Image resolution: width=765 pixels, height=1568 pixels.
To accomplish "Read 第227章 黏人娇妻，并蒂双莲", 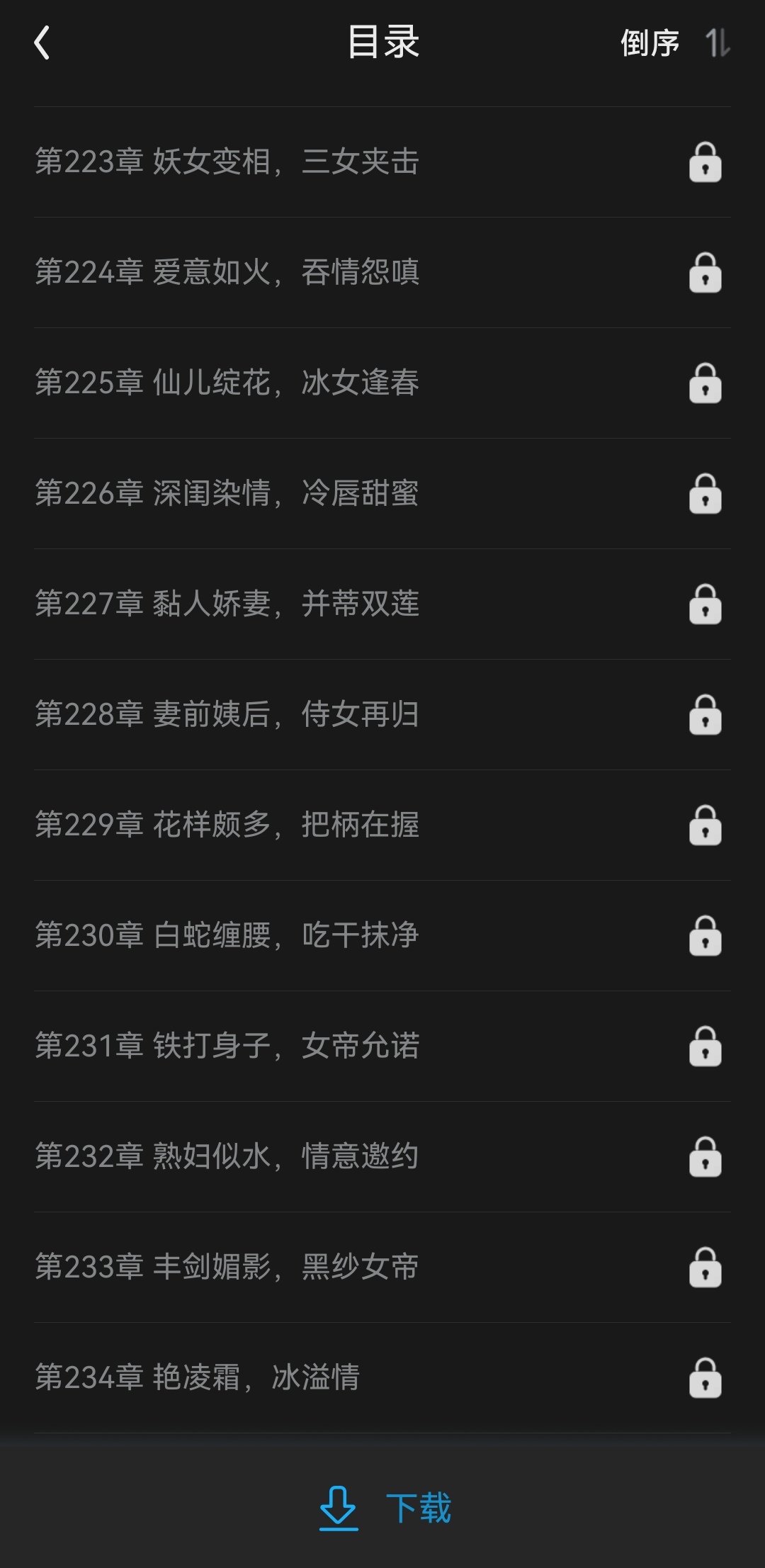I will click(x=227, y=604).
